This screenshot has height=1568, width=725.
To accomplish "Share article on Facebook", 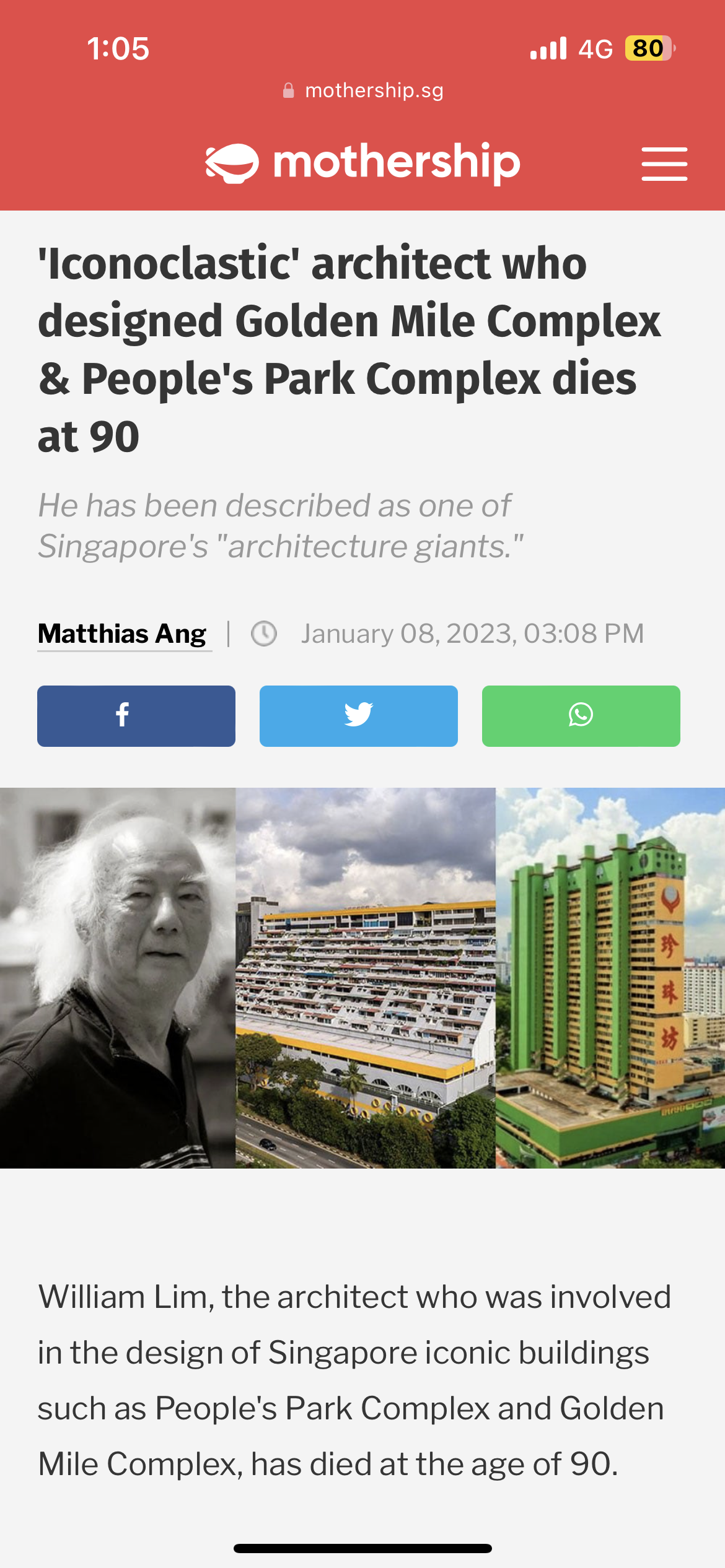I will coord(136,716).
